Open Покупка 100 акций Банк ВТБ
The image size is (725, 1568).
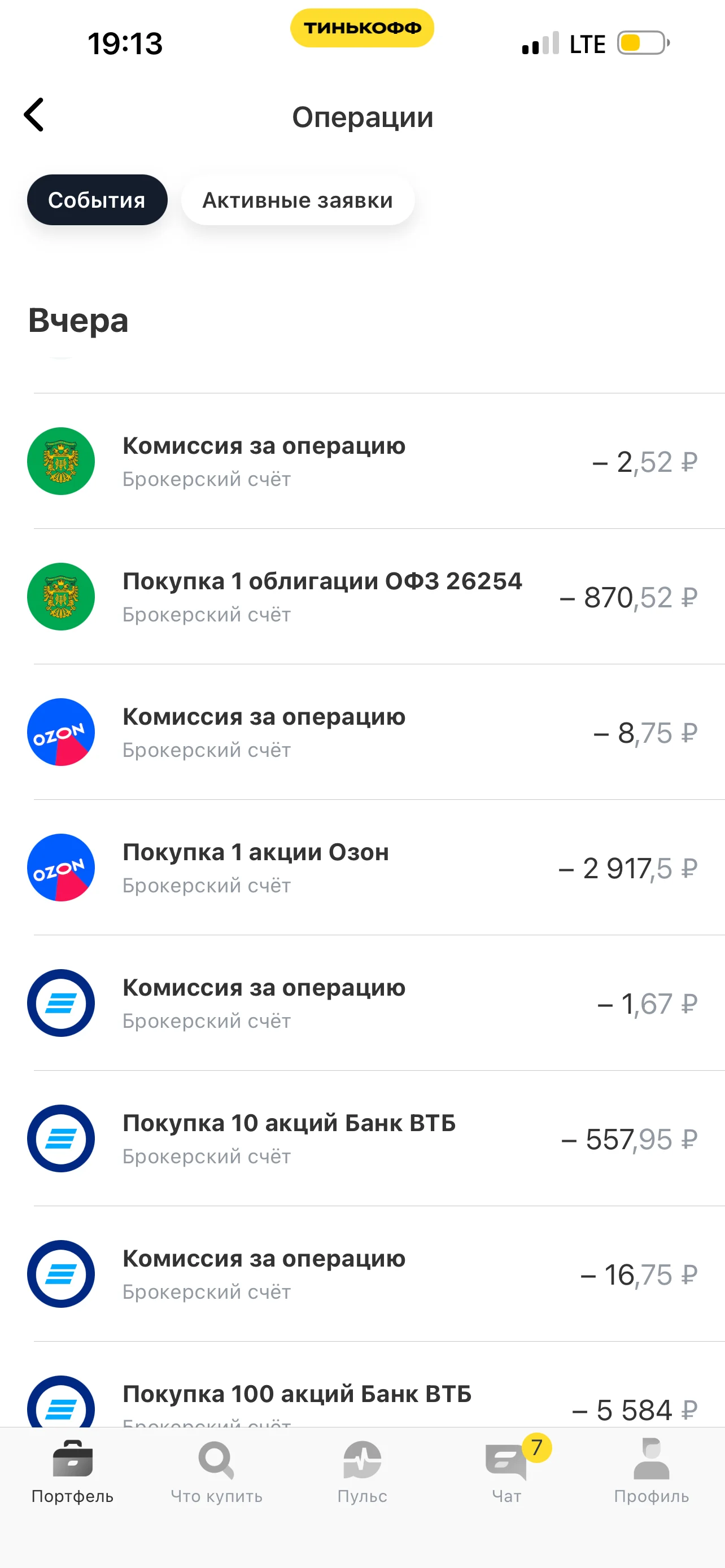click(362, 1385)
